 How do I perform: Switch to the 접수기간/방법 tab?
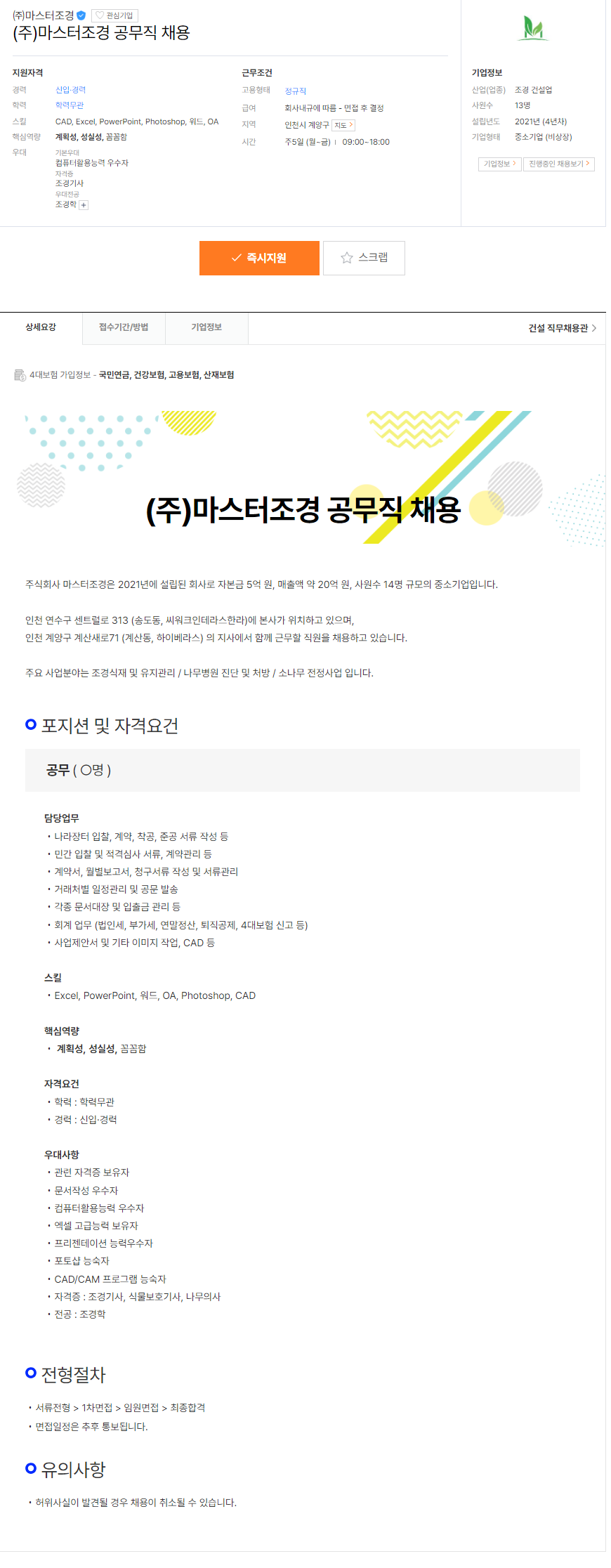124,327
